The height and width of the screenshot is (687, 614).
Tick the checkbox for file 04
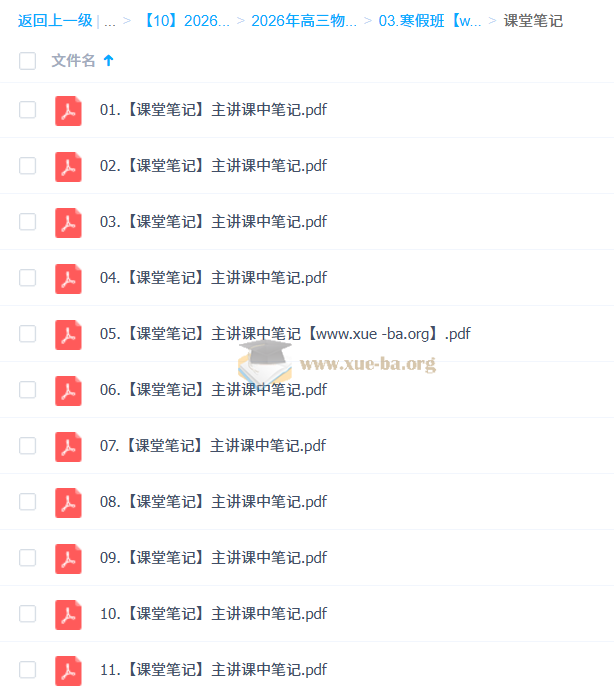[27, 278]
